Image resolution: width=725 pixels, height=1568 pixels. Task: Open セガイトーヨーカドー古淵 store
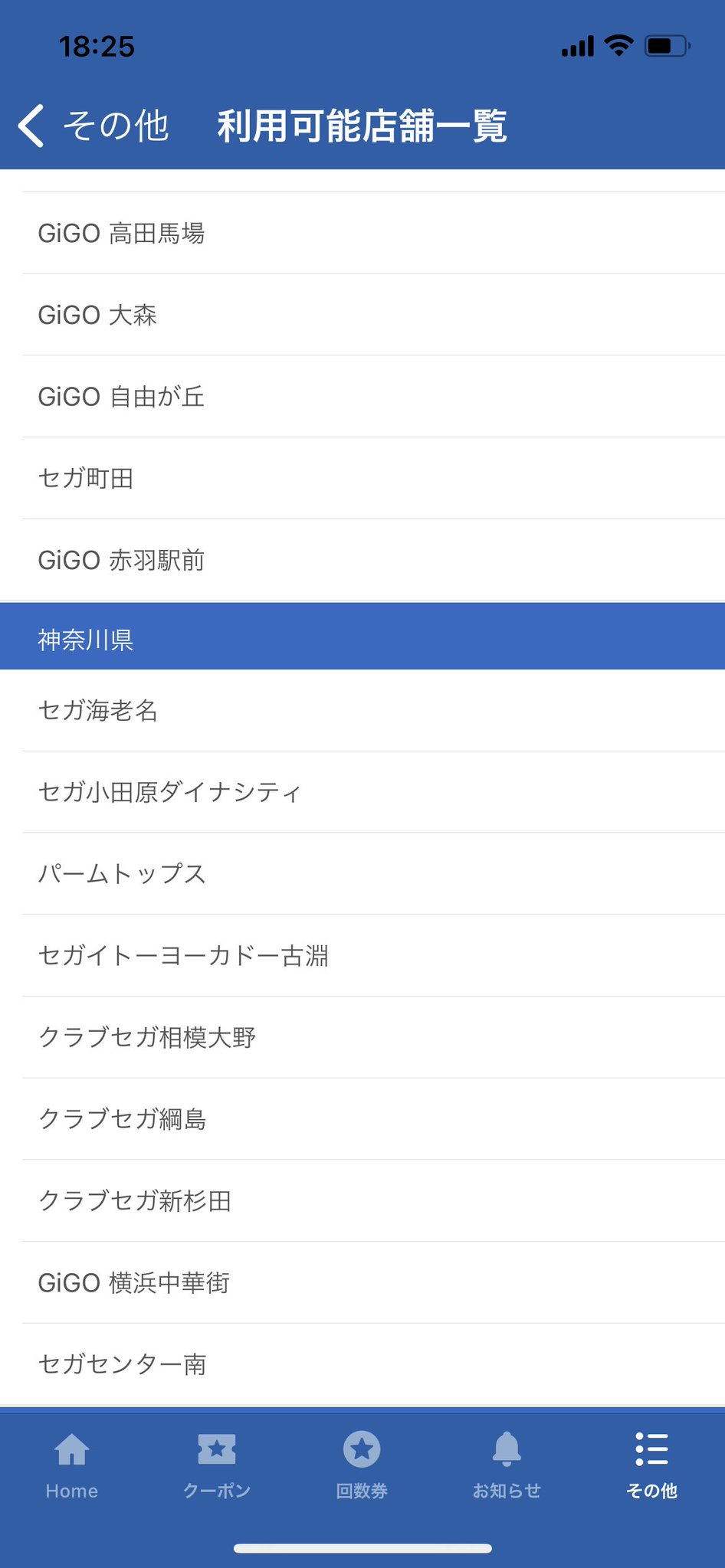click(x=362, y=956)
